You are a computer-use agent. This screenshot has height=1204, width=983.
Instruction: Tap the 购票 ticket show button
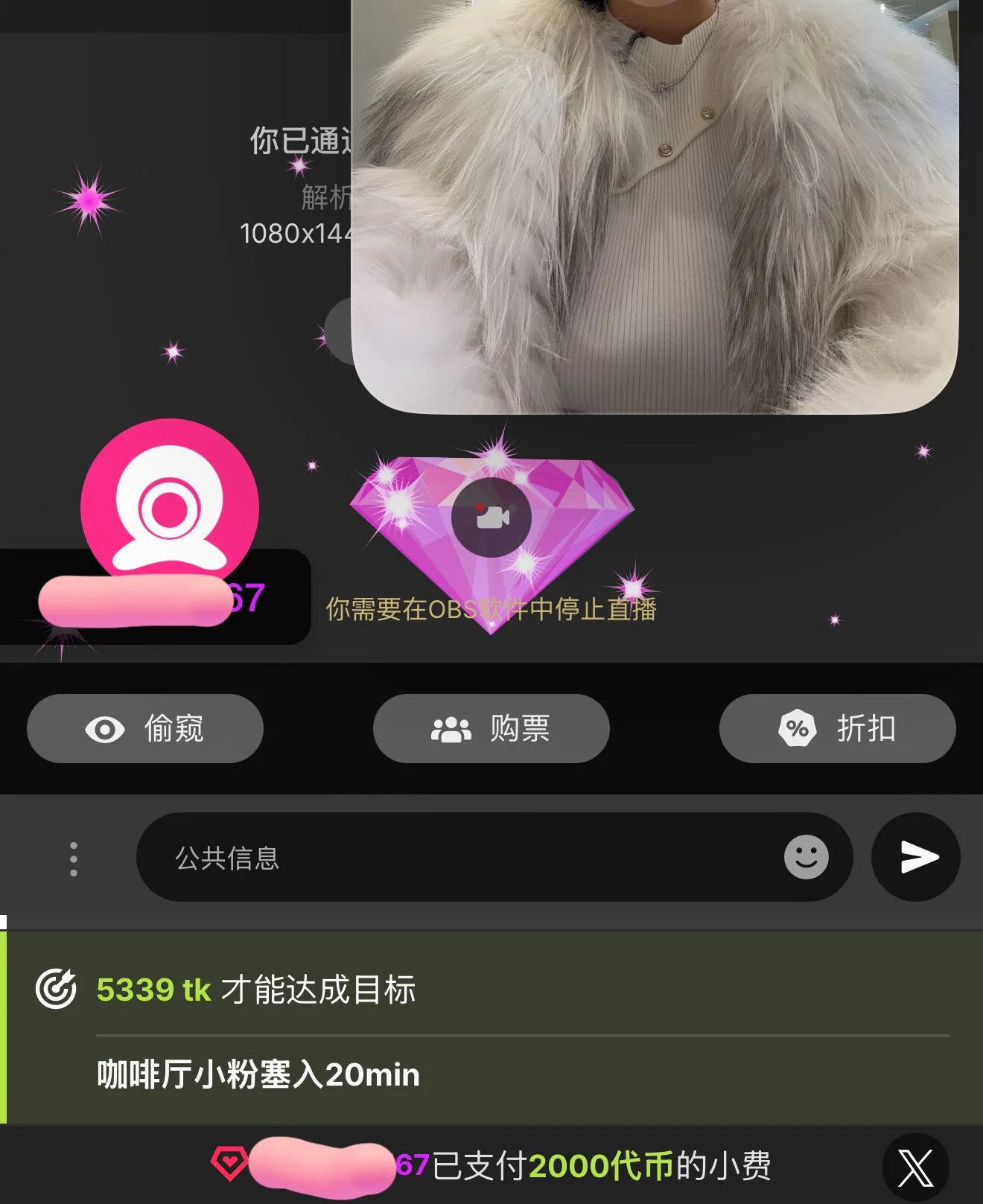(491, 728)
